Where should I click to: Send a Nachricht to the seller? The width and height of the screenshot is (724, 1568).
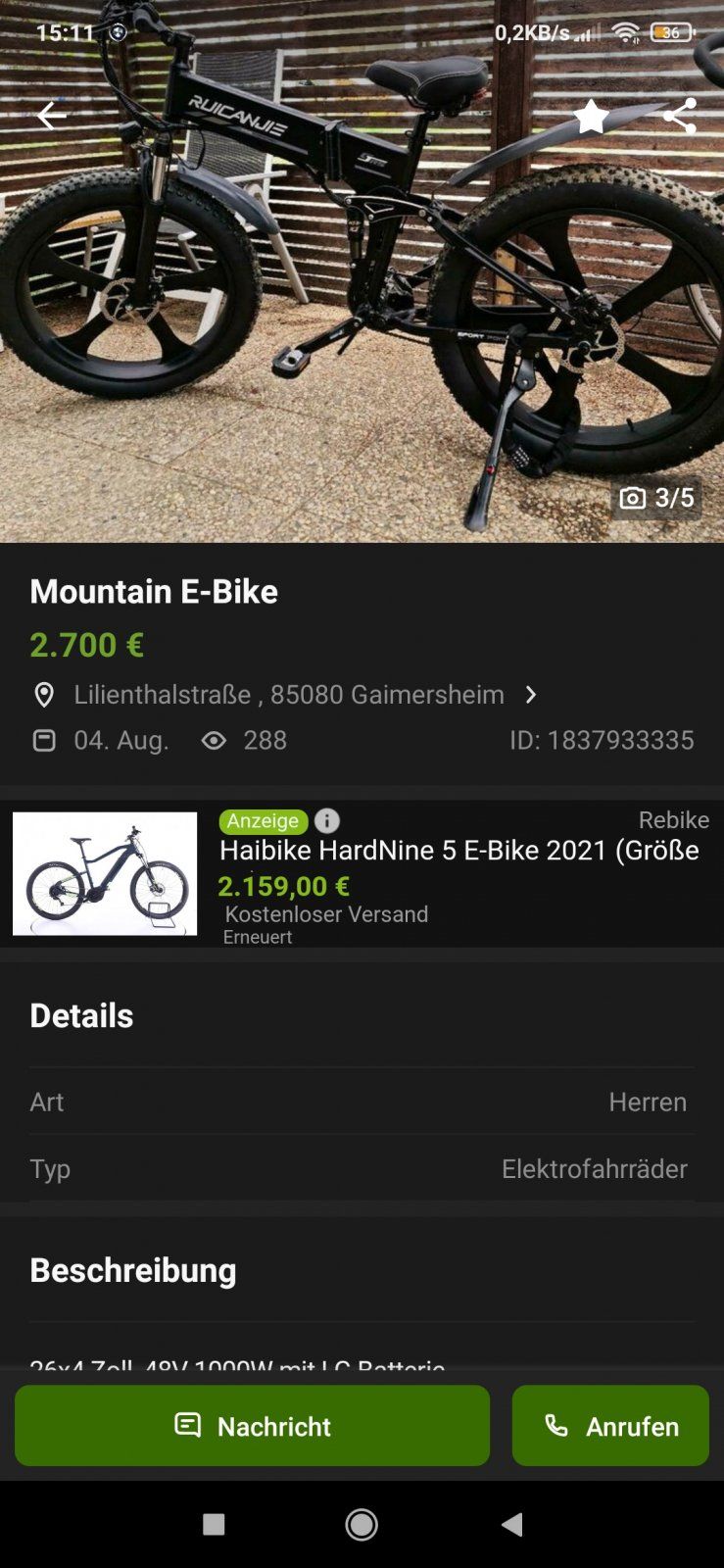tap(252, 1425)
